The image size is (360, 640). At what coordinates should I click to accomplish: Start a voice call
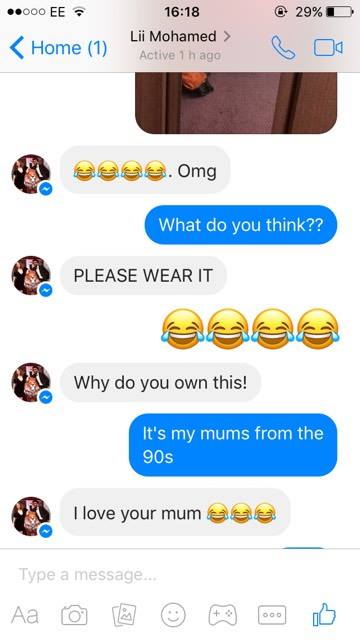pos(283,48)
